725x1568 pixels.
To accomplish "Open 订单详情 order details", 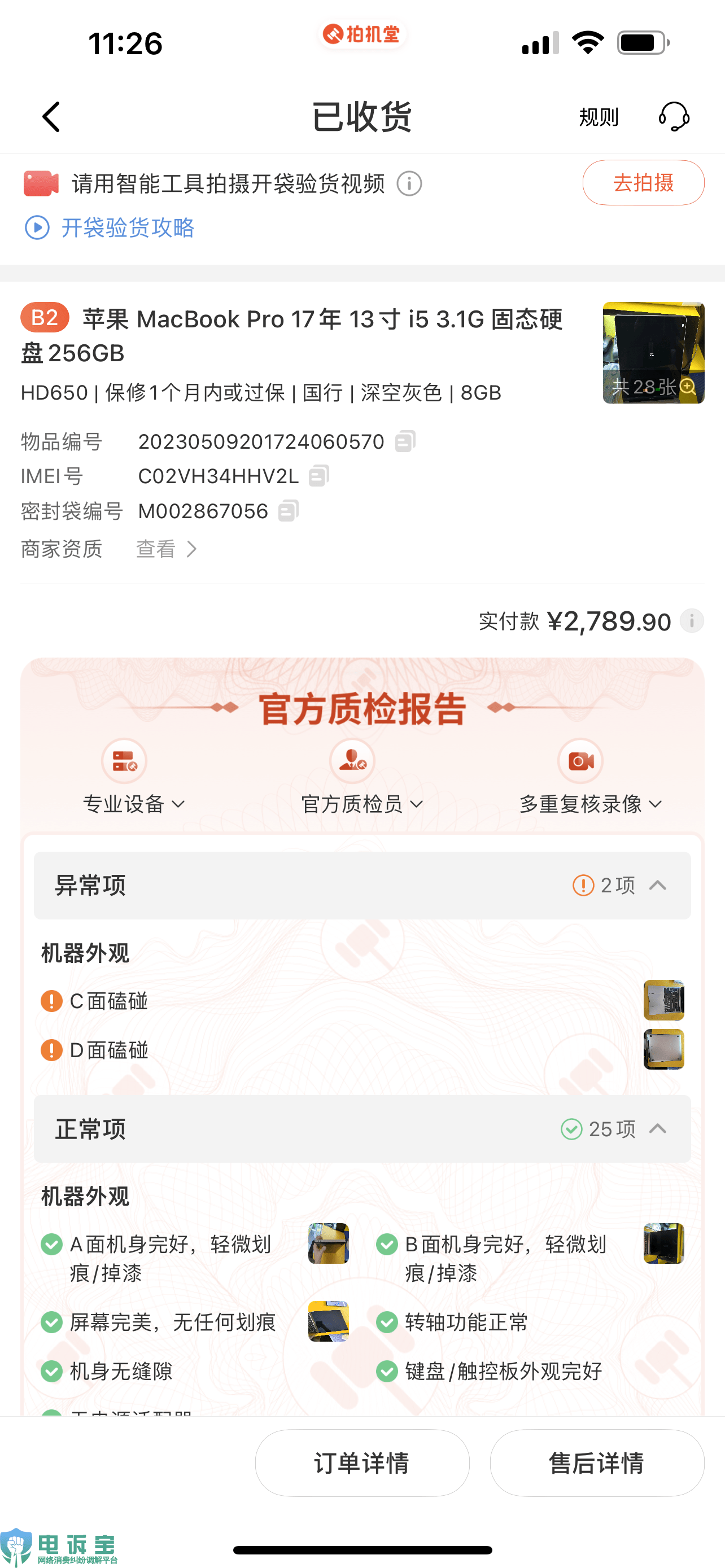I will click(x=362, y=1462).
